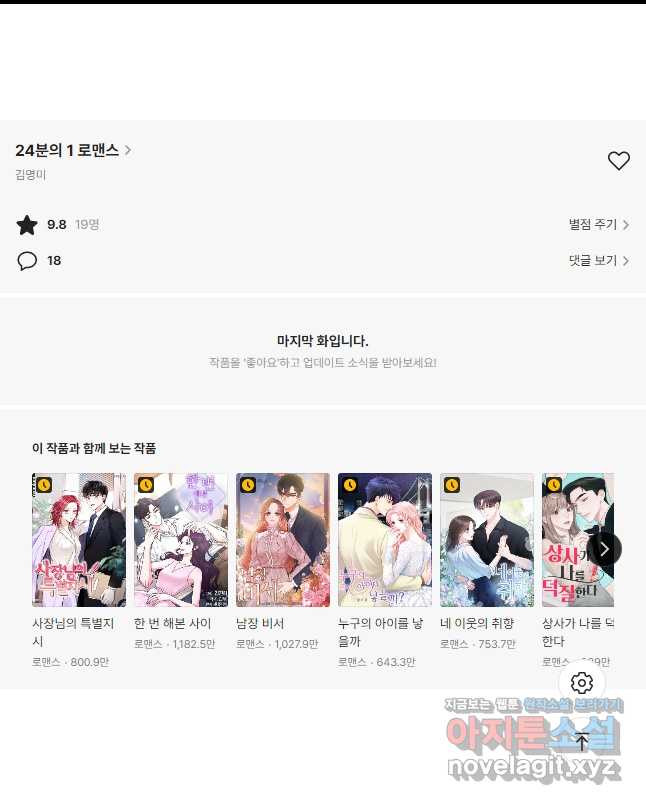Jump to top with the up arrow
Viewport: 646px width, 805px height.
(x=582, y=741)
